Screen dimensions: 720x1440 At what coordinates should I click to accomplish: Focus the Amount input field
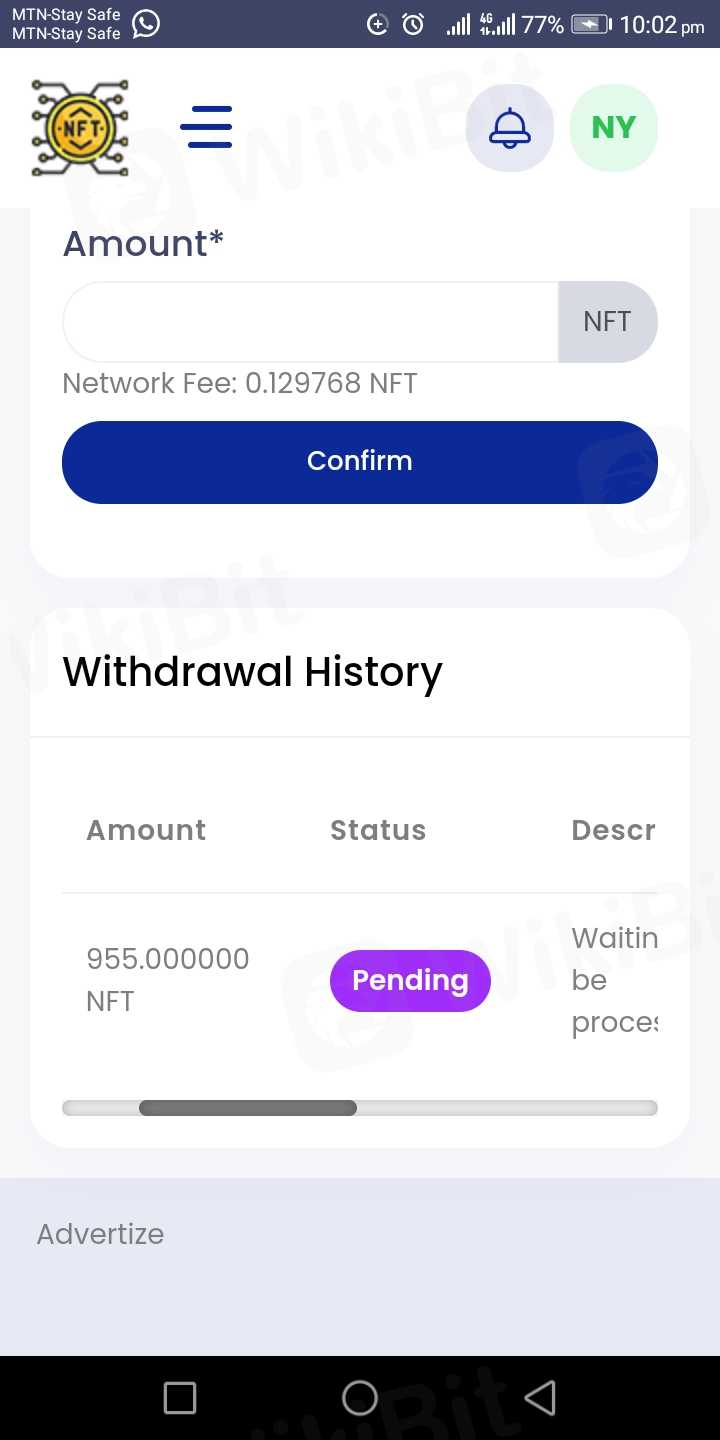pyautogui.click(x=310, y=322)
